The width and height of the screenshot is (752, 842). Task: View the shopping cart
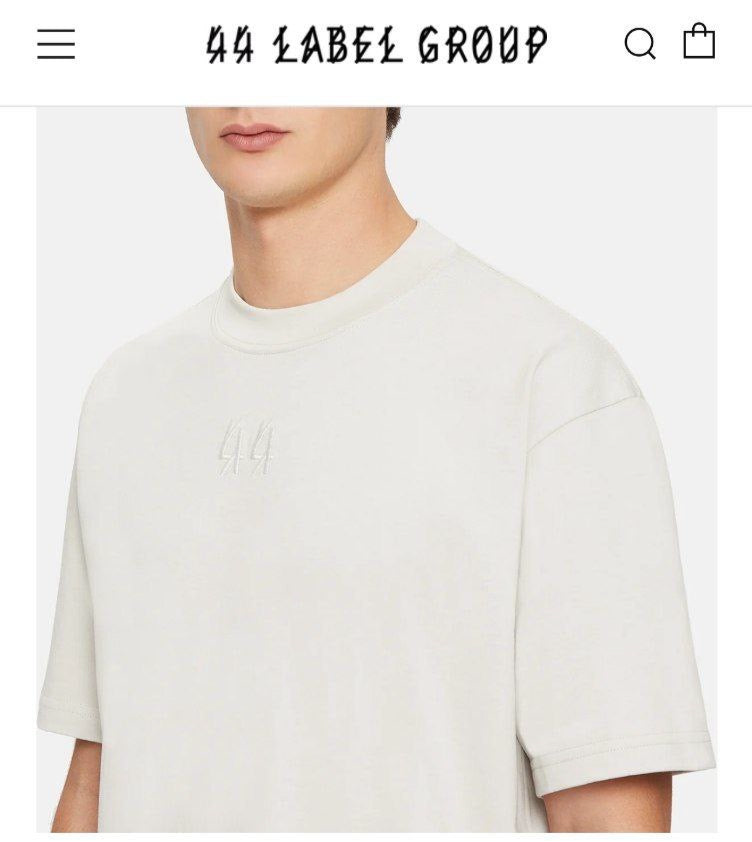(699, 42)
